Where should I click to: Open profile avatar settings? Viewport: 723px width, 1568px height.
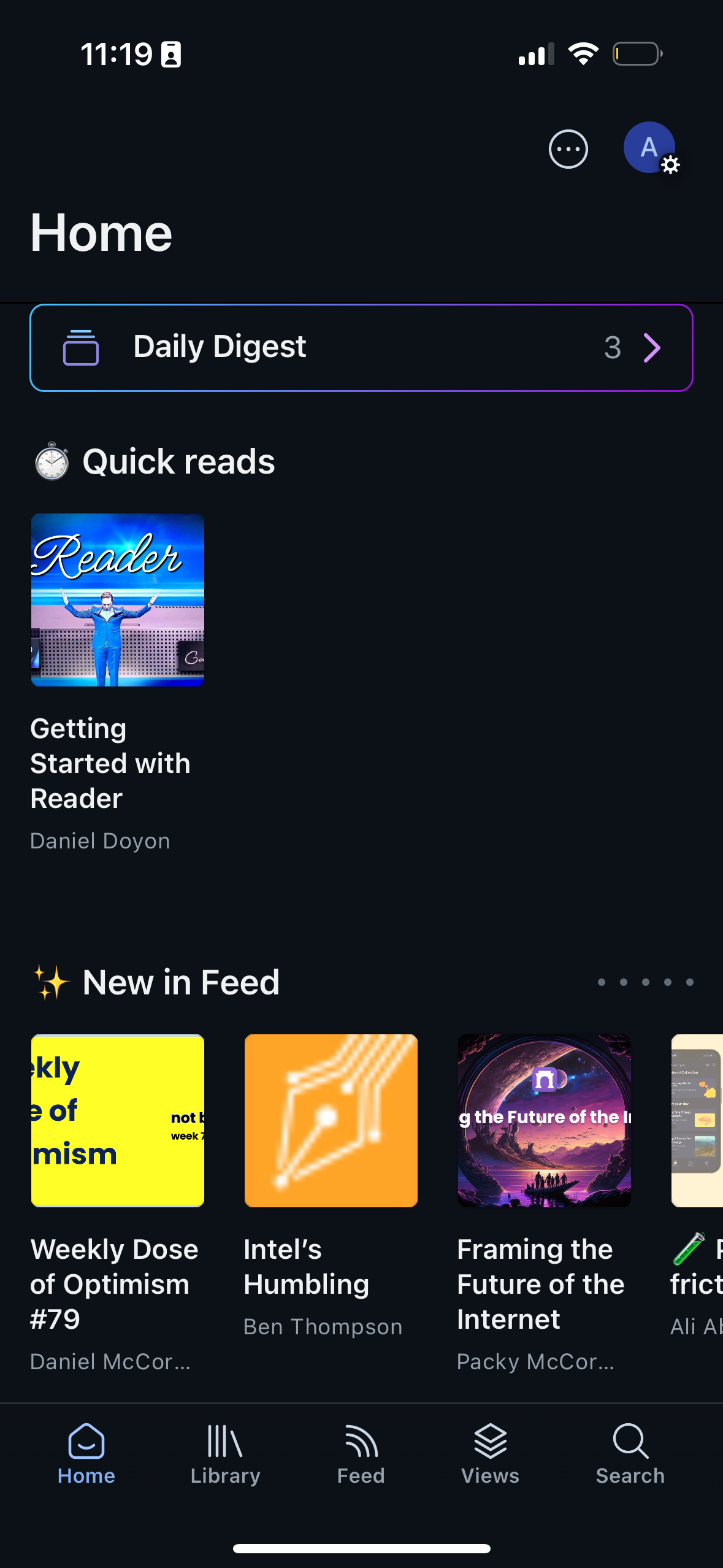pyautogui.click(x=649, y=148)
